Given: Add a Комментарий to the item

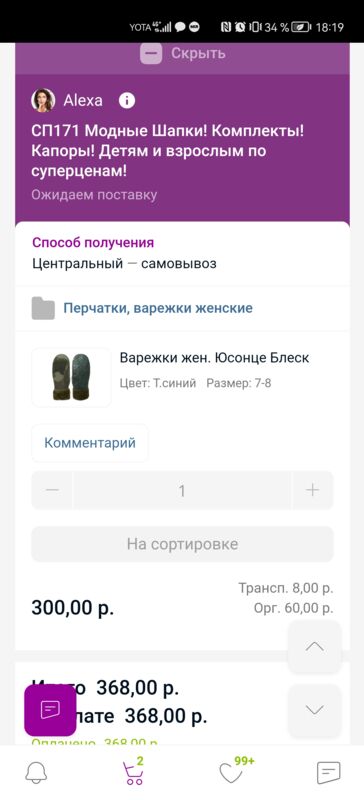Looking at the screenshot, I should tap(90, 442).
